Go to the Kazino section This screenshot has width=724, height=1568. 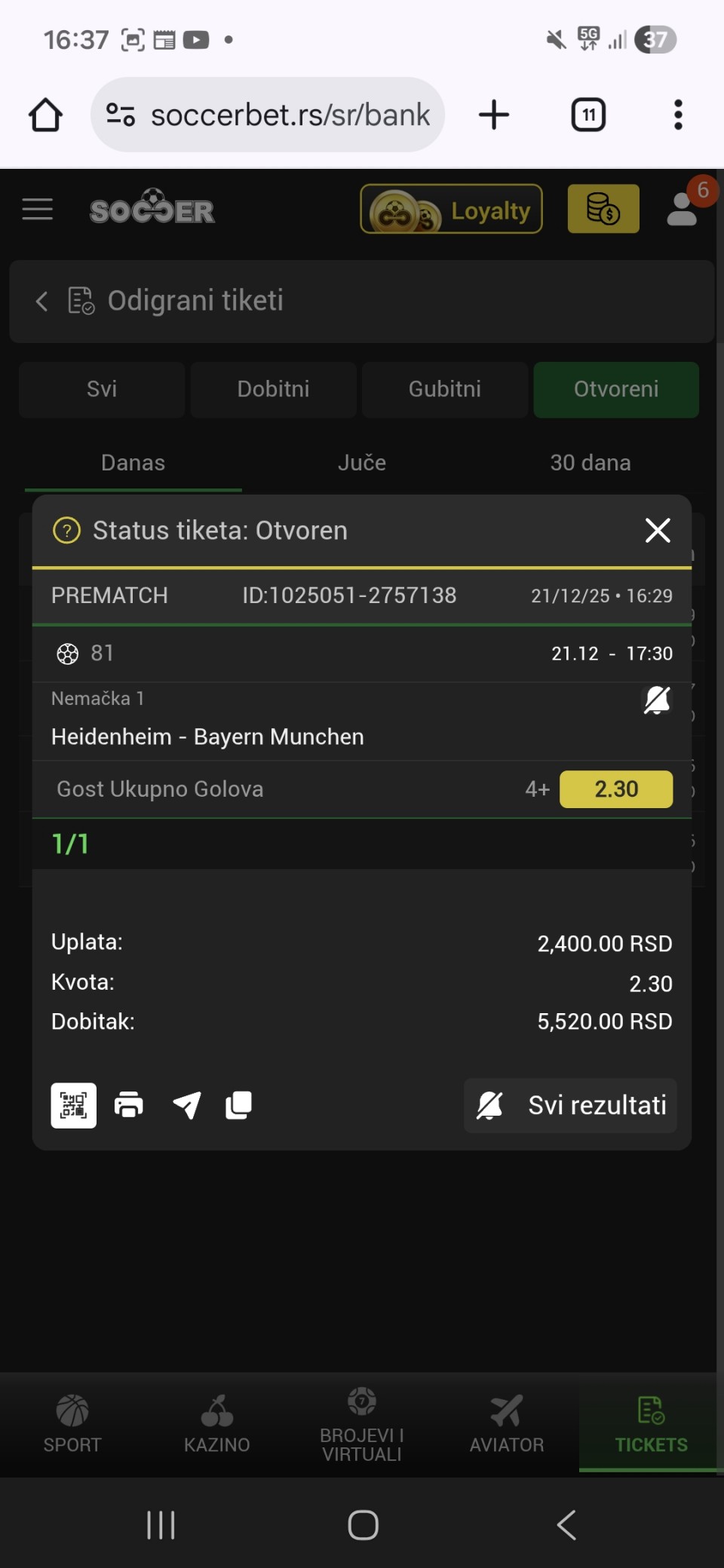click(217, 1423)
